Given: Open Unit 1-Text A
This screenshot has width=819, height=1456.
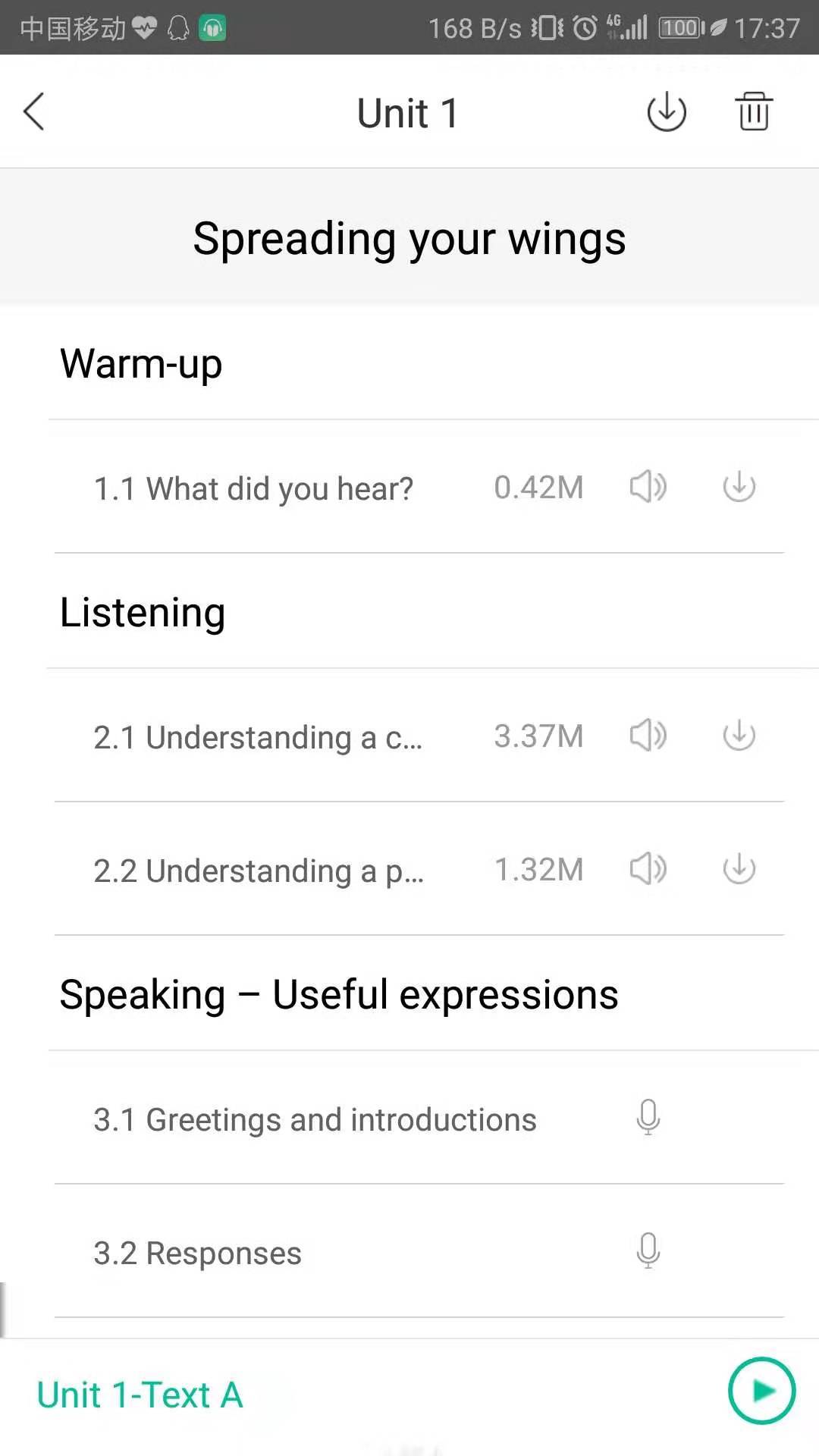Looking at the screenshot, I should tap(140, 1394).
